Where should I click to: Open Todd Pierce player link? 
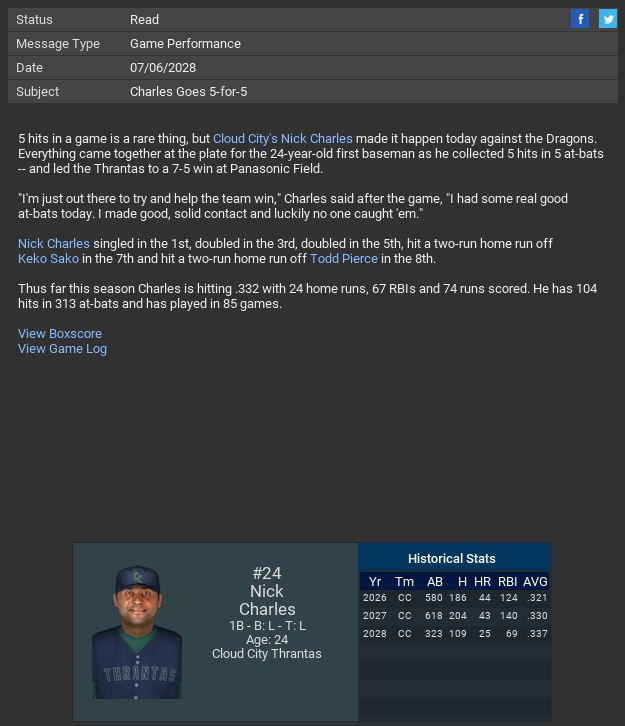tap(343, 259)
